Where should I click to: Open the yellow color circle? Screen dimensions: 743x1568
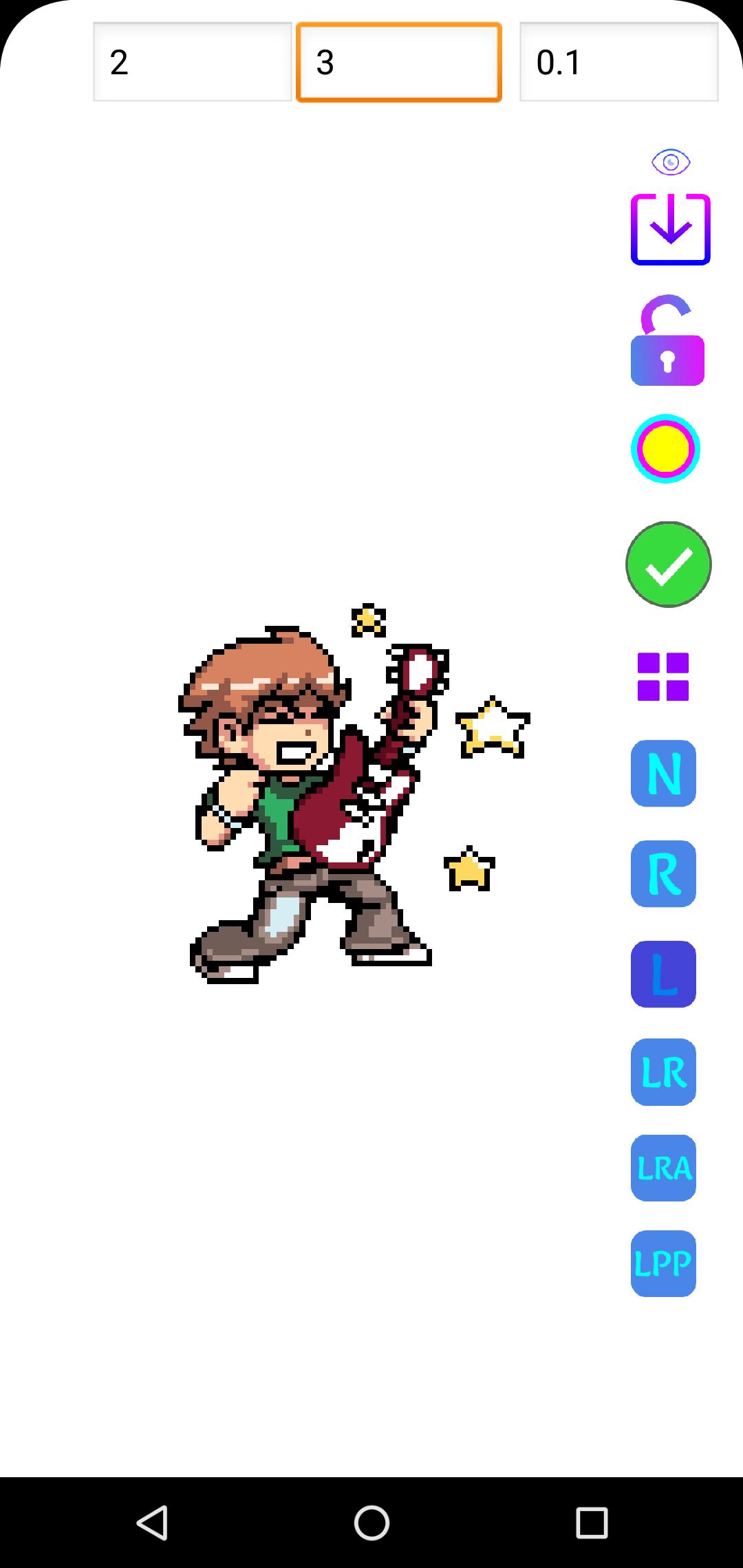tap(665, 448)
